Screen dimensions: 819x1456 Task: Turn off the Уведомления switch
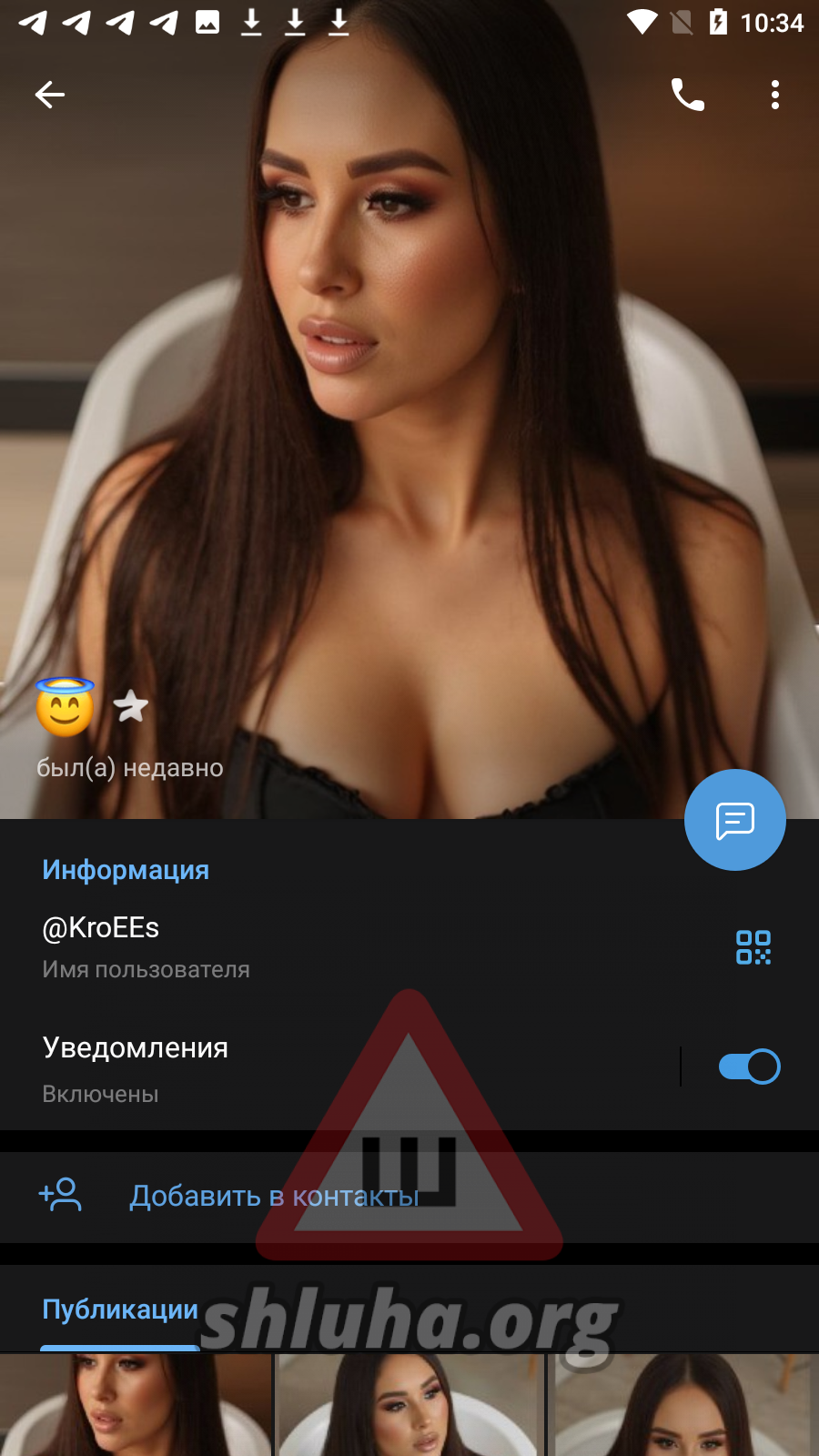coord(749,1067)
